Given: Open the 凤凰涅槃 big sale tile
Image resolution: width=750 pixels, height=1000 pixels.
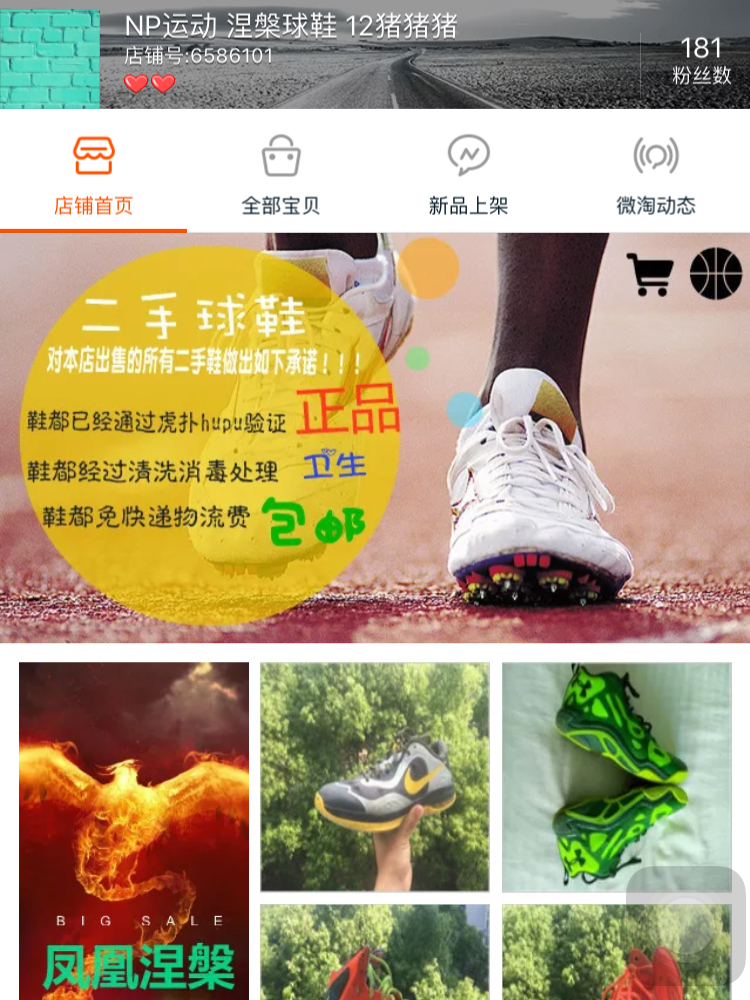Looking at the screenshot, I should click(x=134, y=830).
